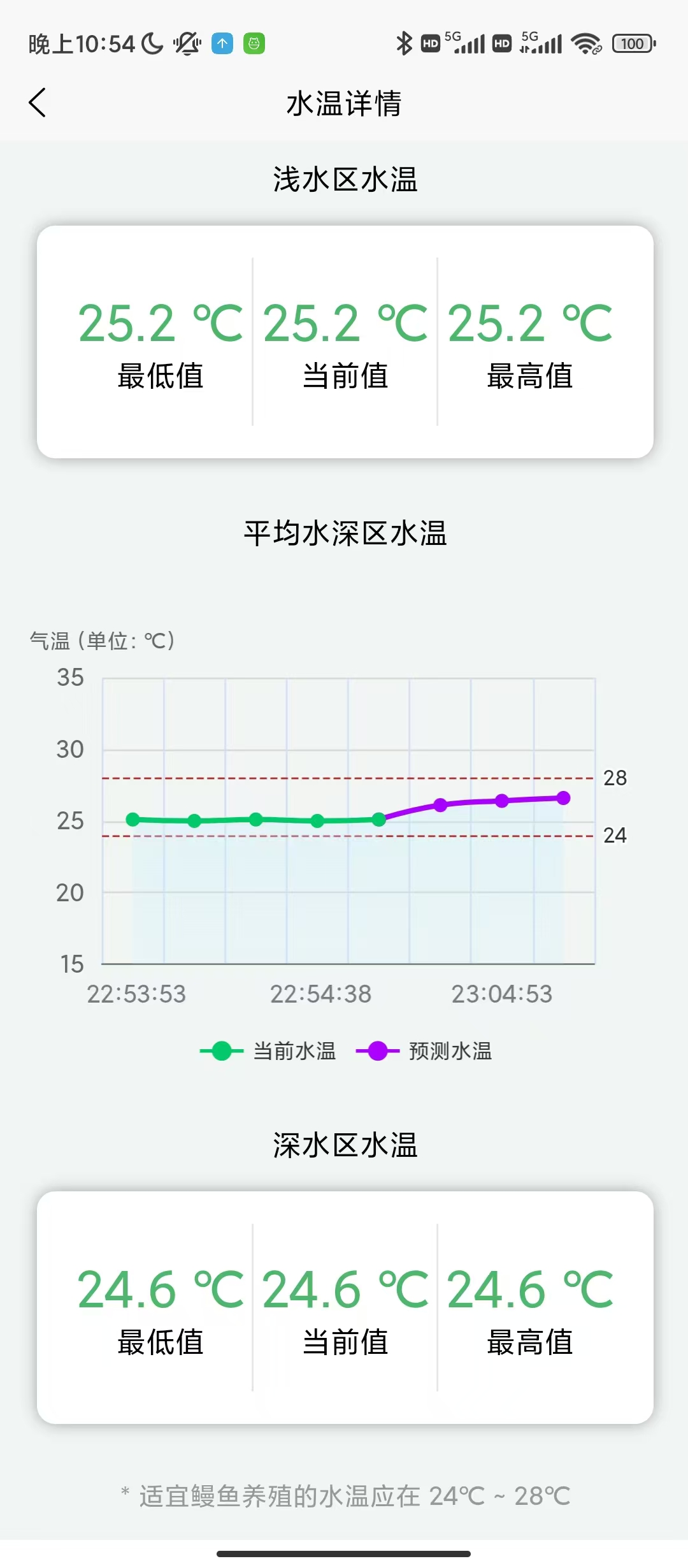
Task: Toggle the 当前水温 legend series
Action: [269, 1051]
